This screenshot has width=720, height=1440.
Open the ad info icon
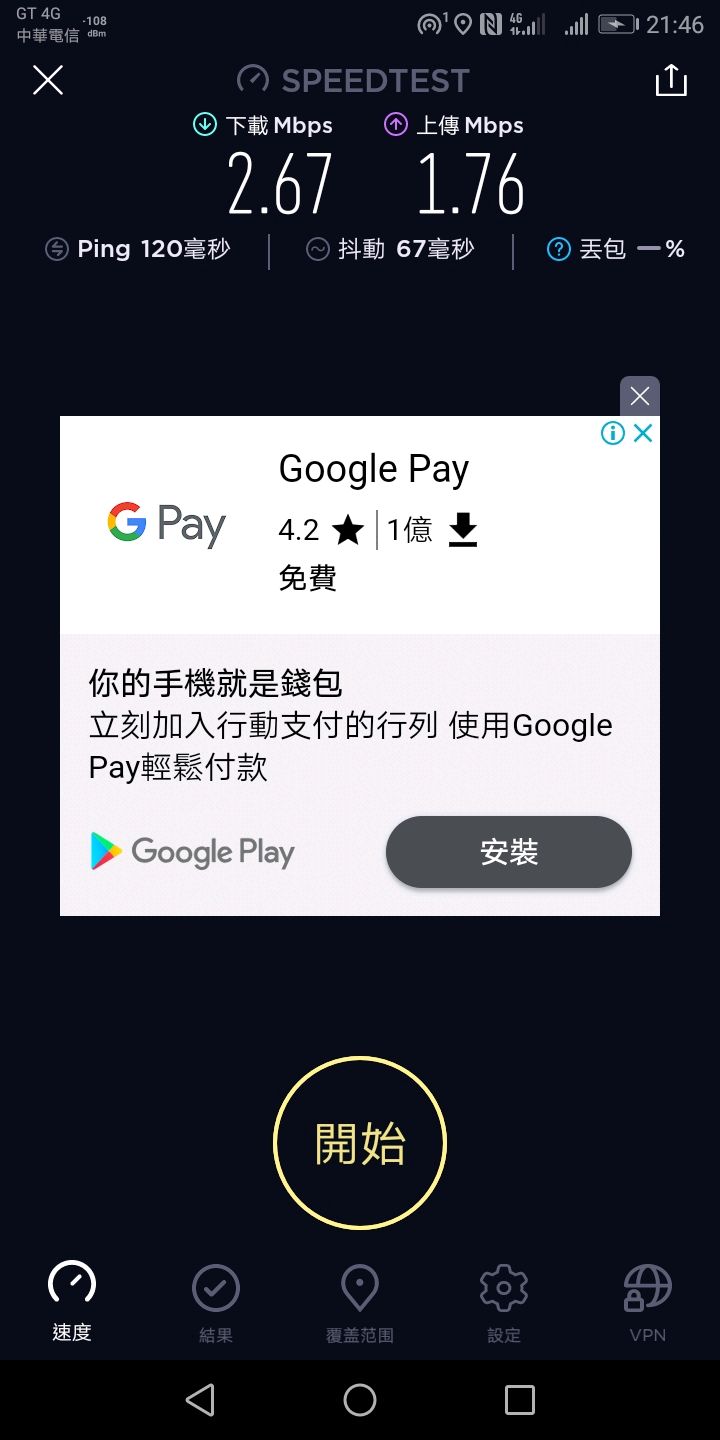click(x=612, y=433)
